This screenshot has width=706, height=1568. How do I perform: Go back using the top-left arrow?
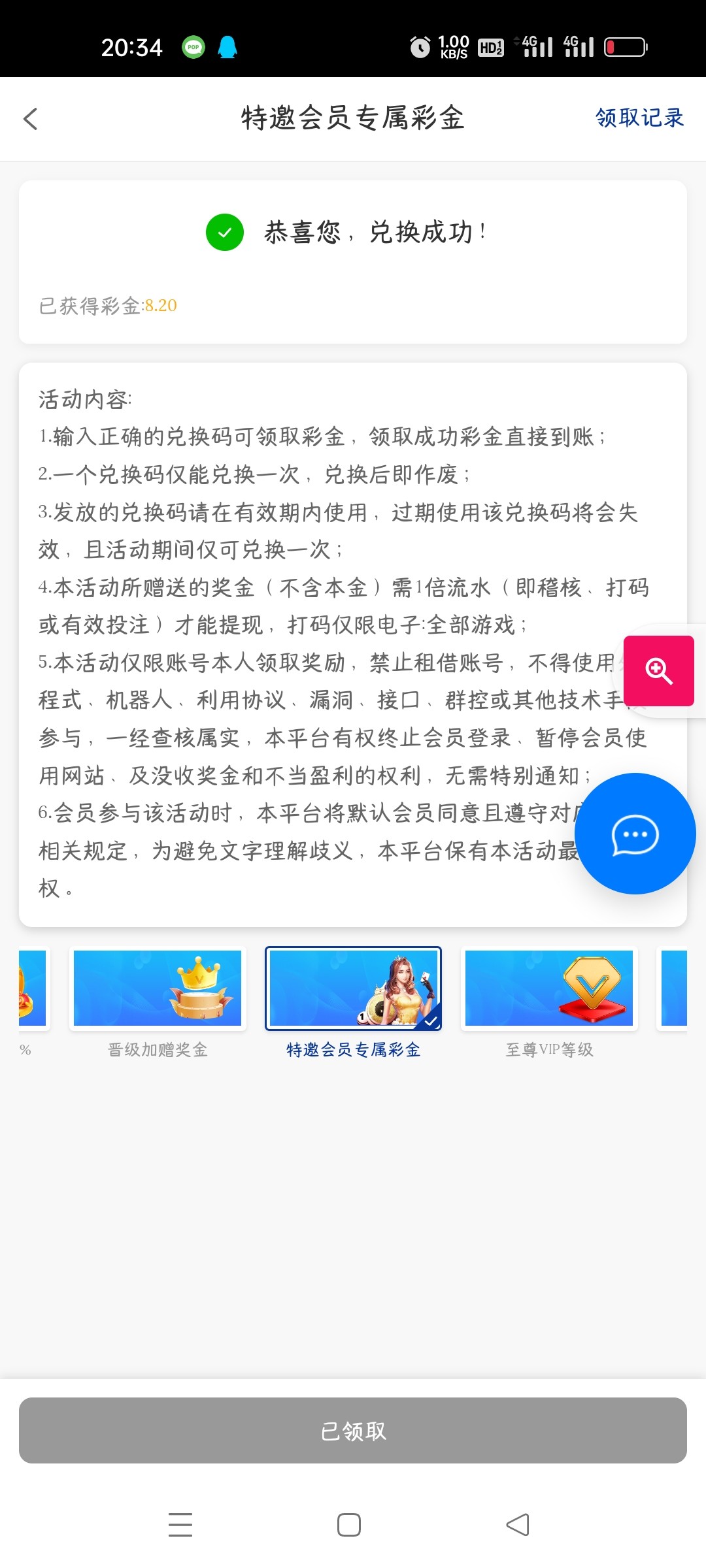30,119
